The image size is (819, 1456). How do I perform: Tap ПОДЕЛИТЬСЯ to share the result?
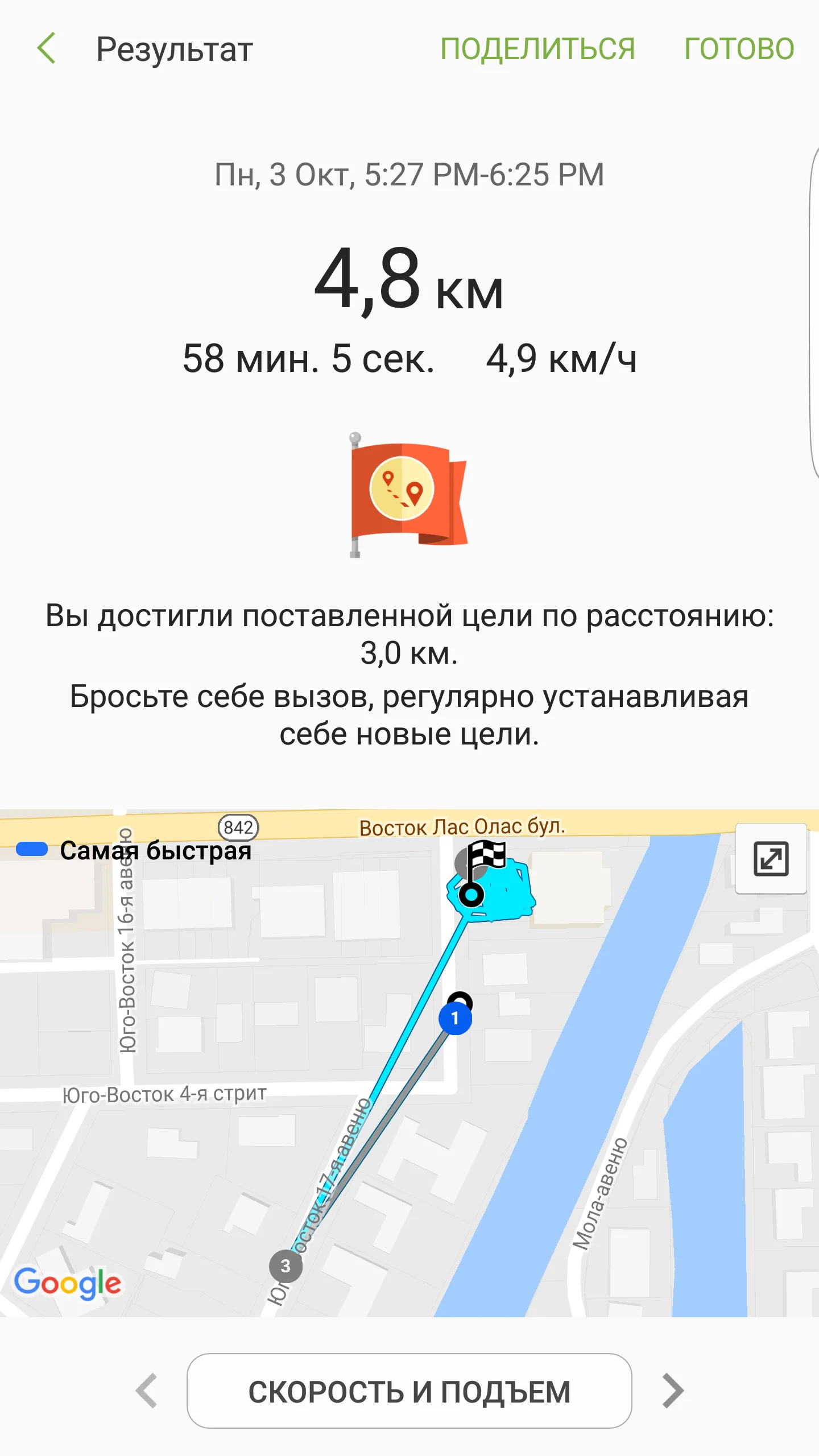pyautogui.click(x=537, y=49)
